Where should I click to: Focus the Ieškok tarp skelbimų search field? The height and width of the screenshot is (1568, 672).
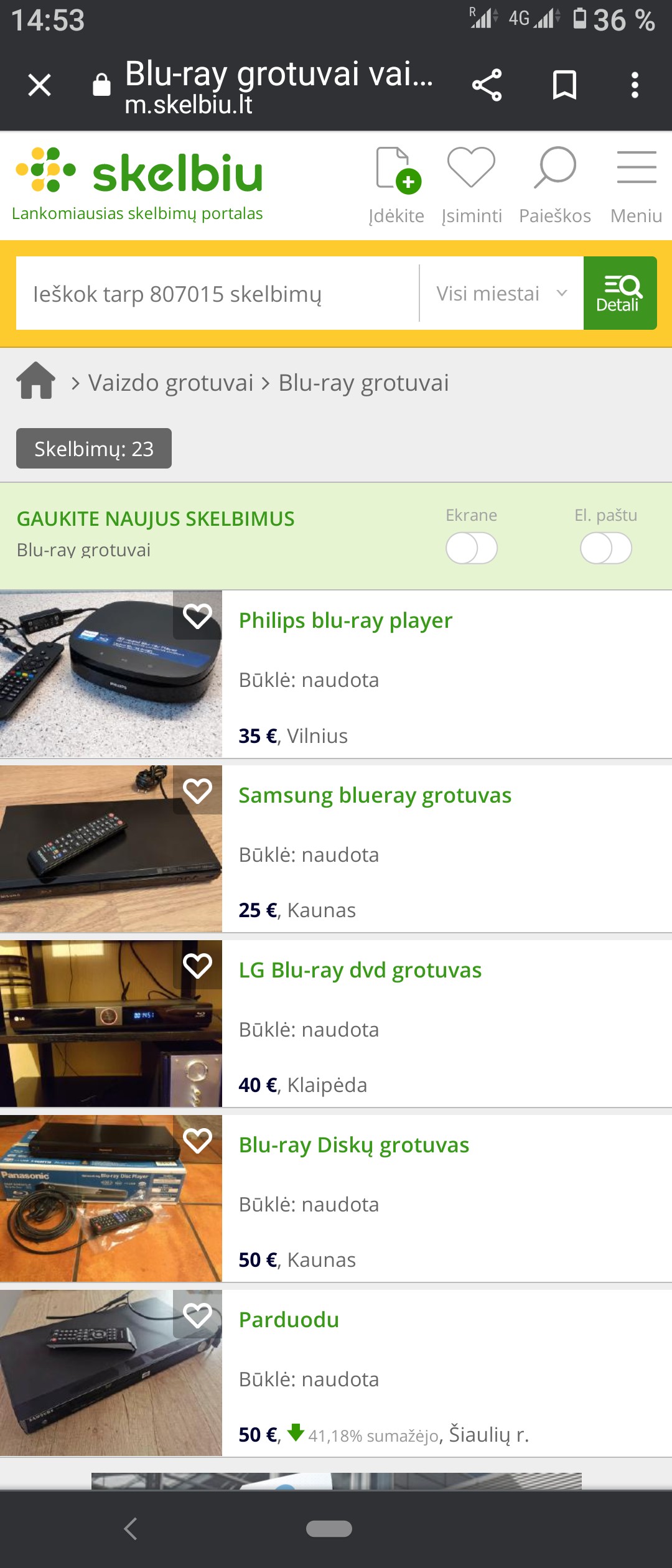tap(218, 294)
